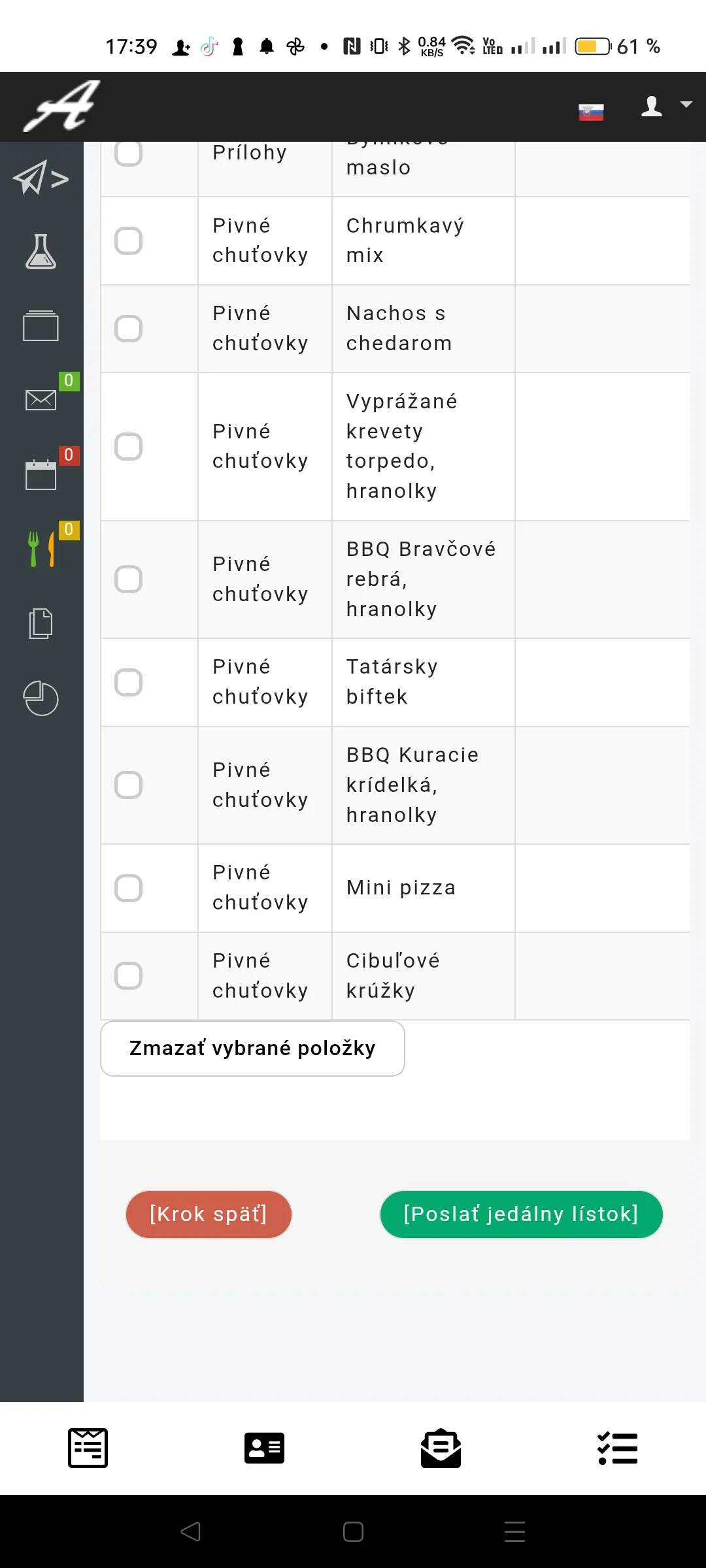706x1568 pixels.
Task: Tick the Vyprážané krevety torpedo checkbox
Action: coord(128,447)
